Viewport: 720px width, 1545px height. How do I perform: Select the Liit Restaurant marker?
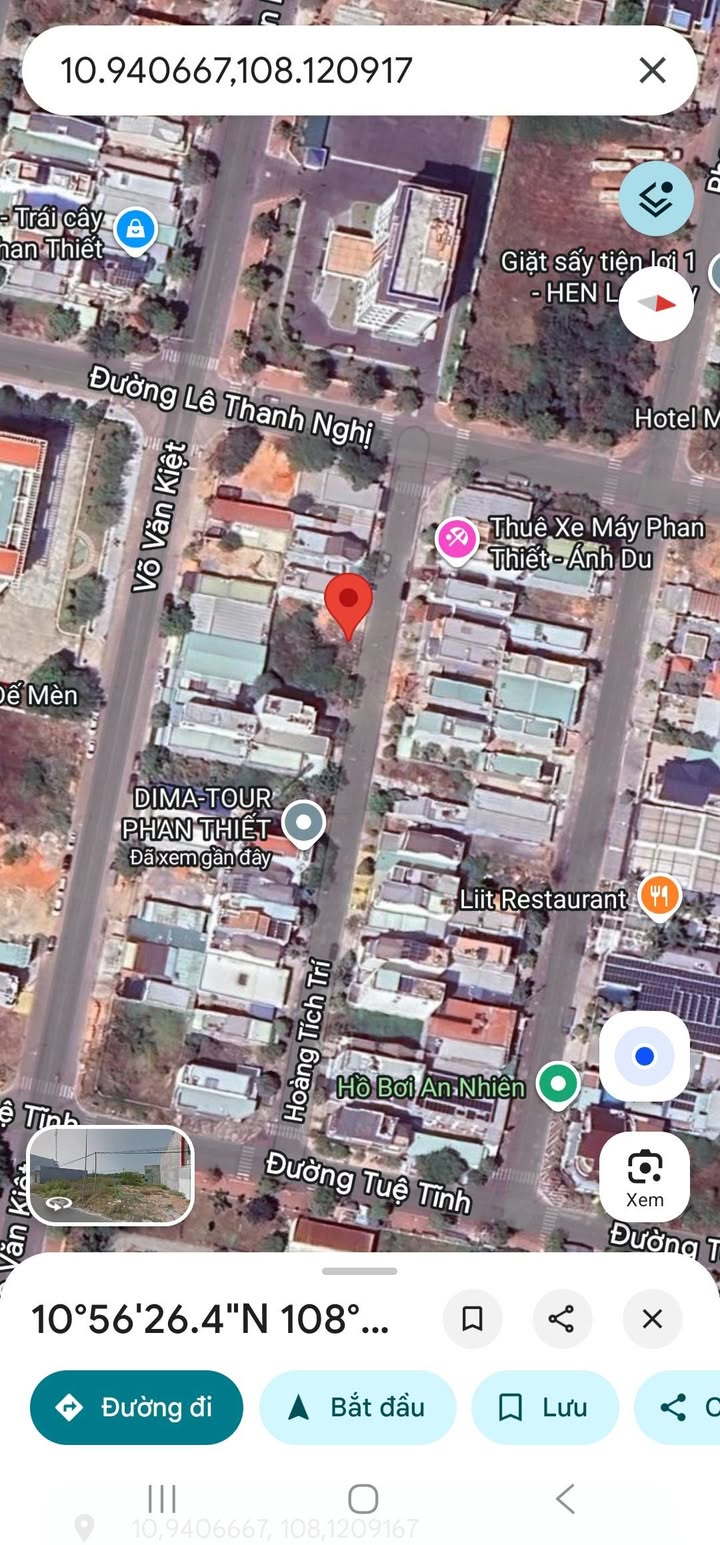coord(658,896)
